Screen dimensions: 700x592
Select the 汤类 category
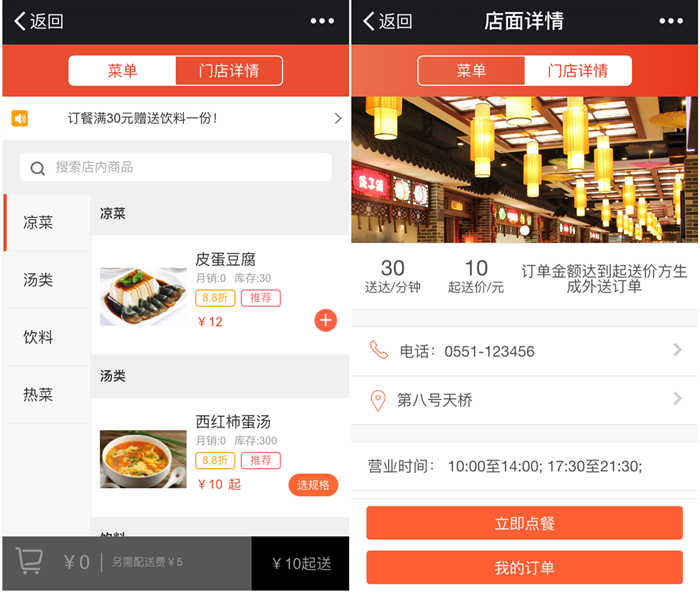[39, 280]
